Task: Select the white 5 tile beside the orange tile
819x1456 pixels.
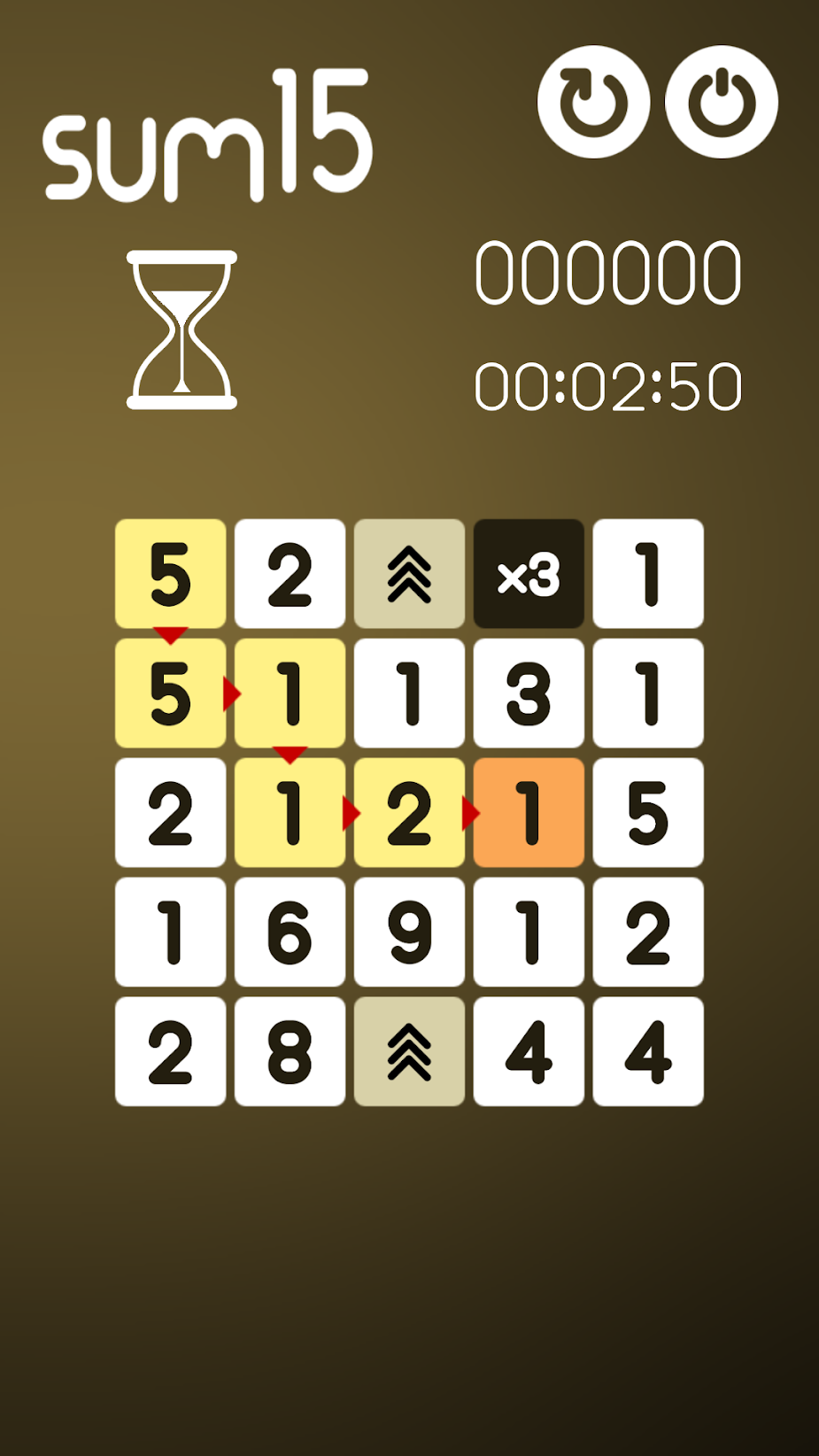Action: (648, 812)
